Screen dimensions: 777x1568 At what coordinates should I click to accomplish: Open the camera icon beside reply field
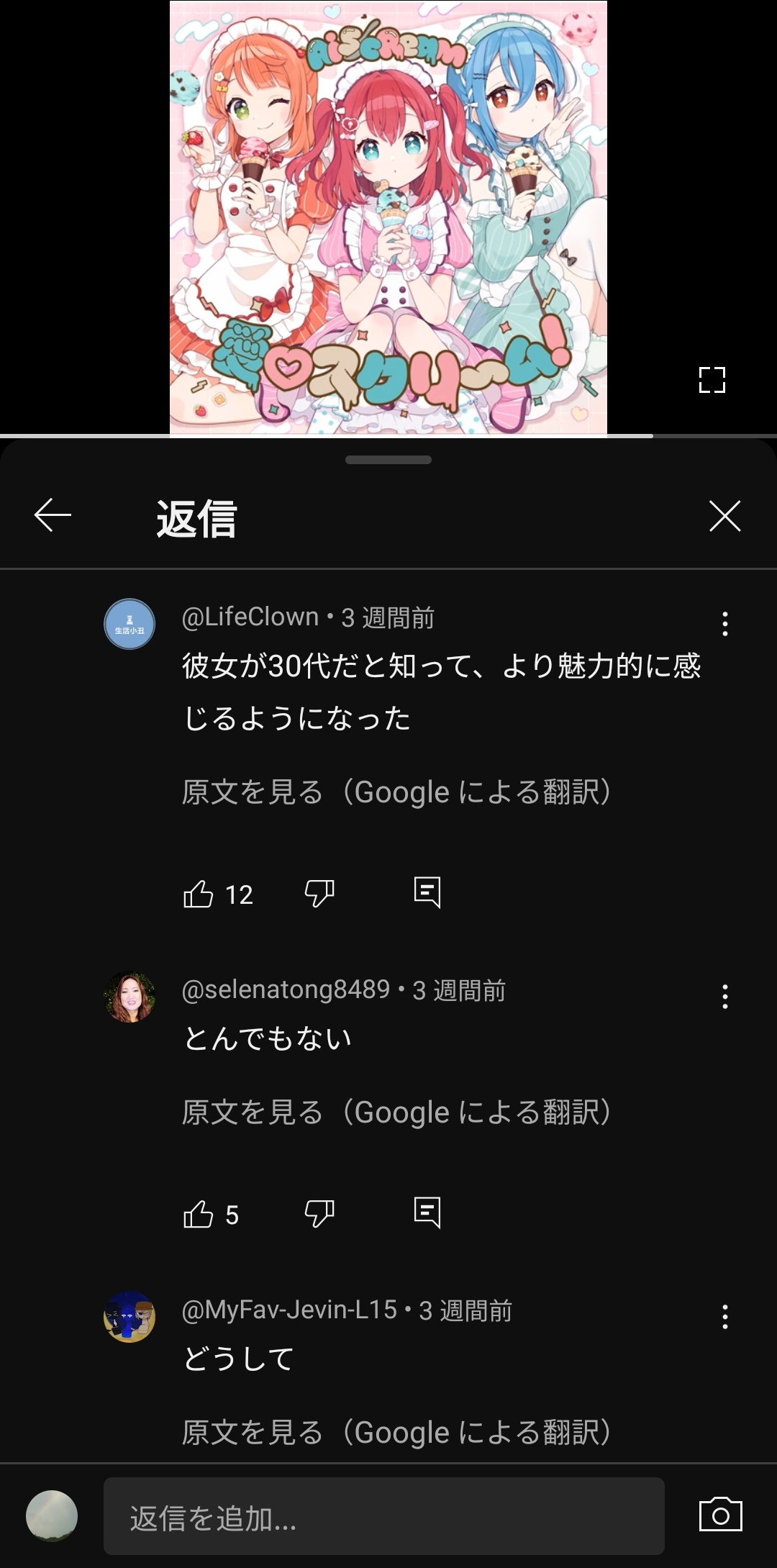coord(720,1515)
